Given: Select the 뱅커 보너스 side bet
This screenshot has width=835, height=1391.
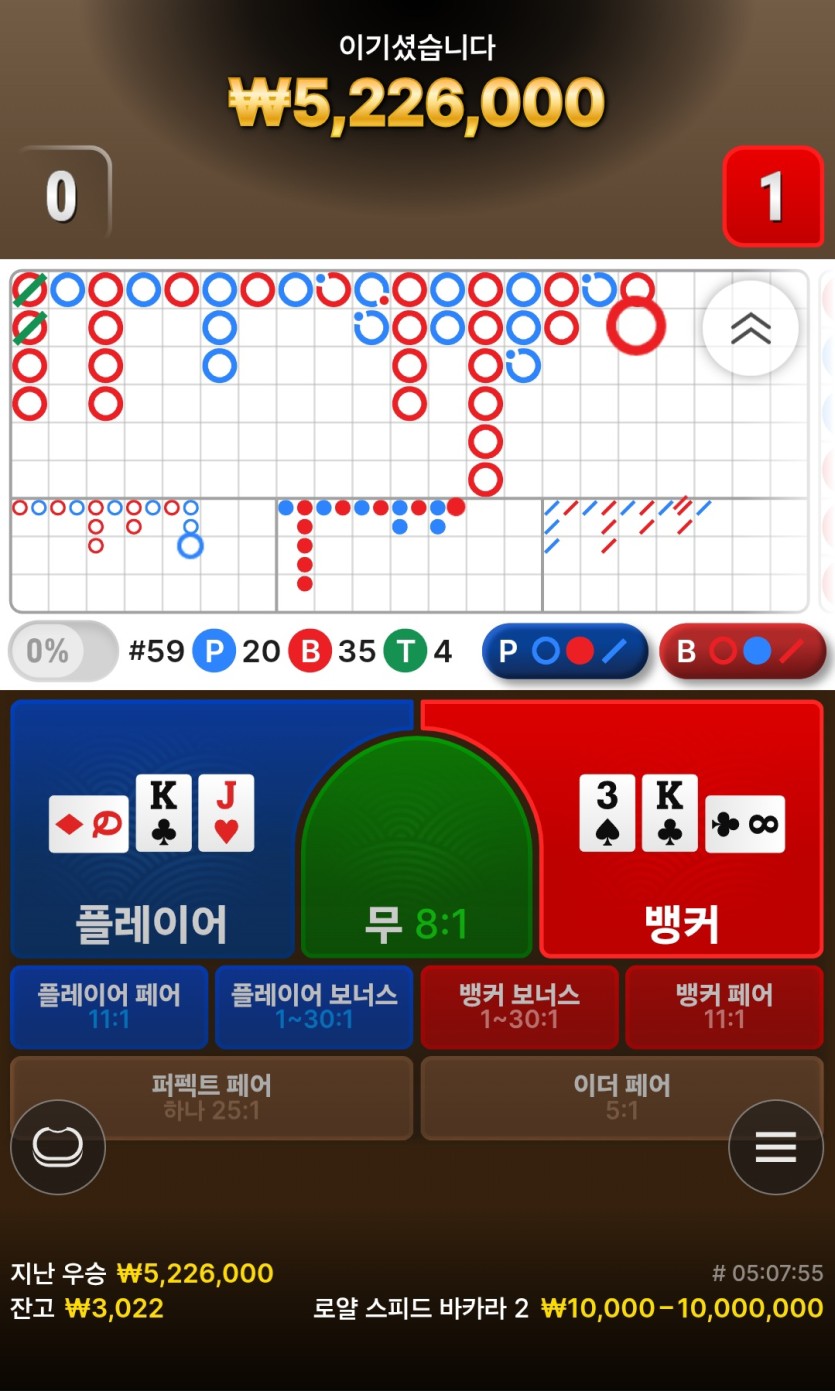Looking at the screenshot, I should click(519, 1006).
